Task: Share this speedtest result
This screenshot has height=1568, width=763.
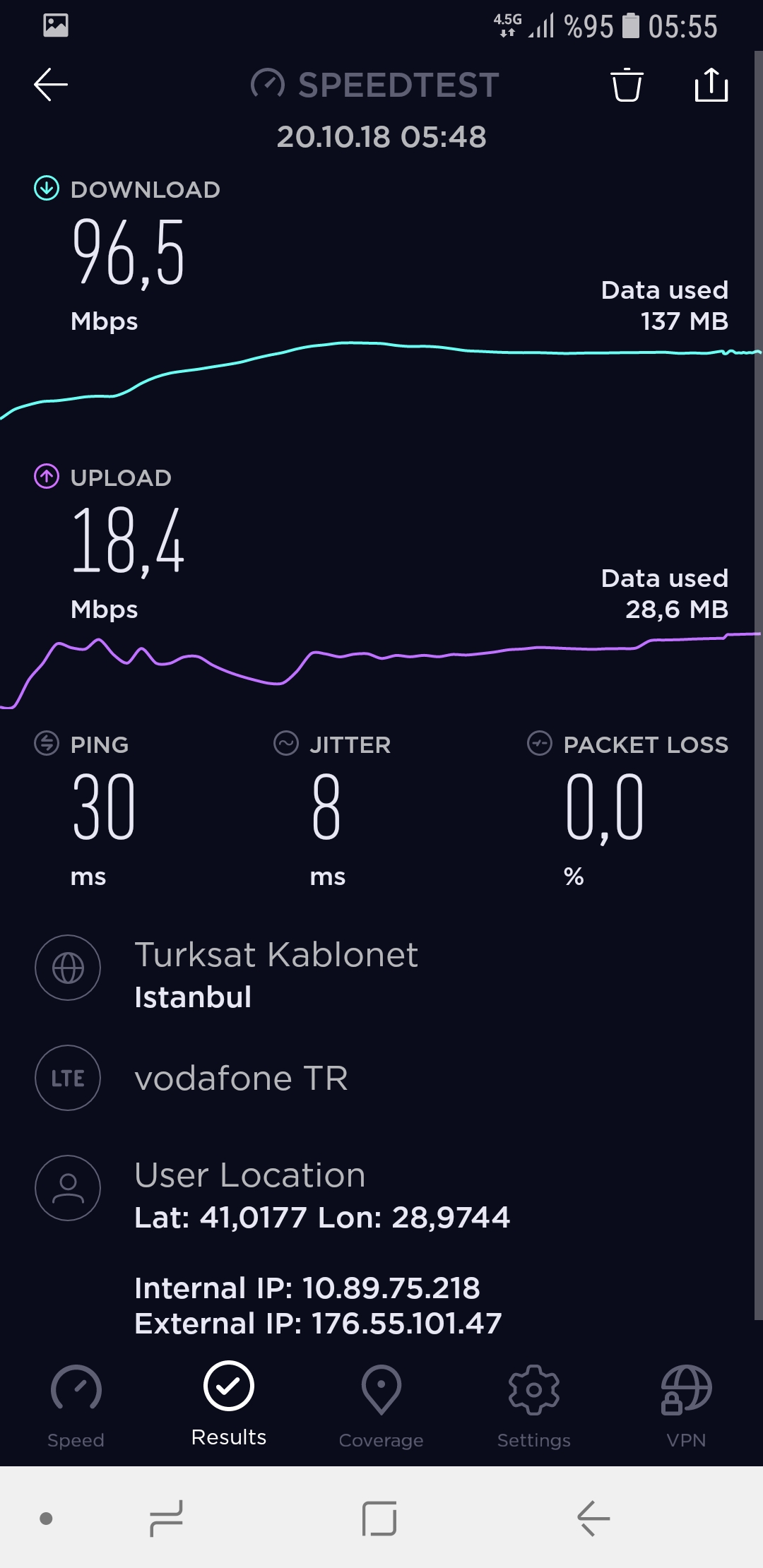Action: pyautogui.click(x=711, y=85)
